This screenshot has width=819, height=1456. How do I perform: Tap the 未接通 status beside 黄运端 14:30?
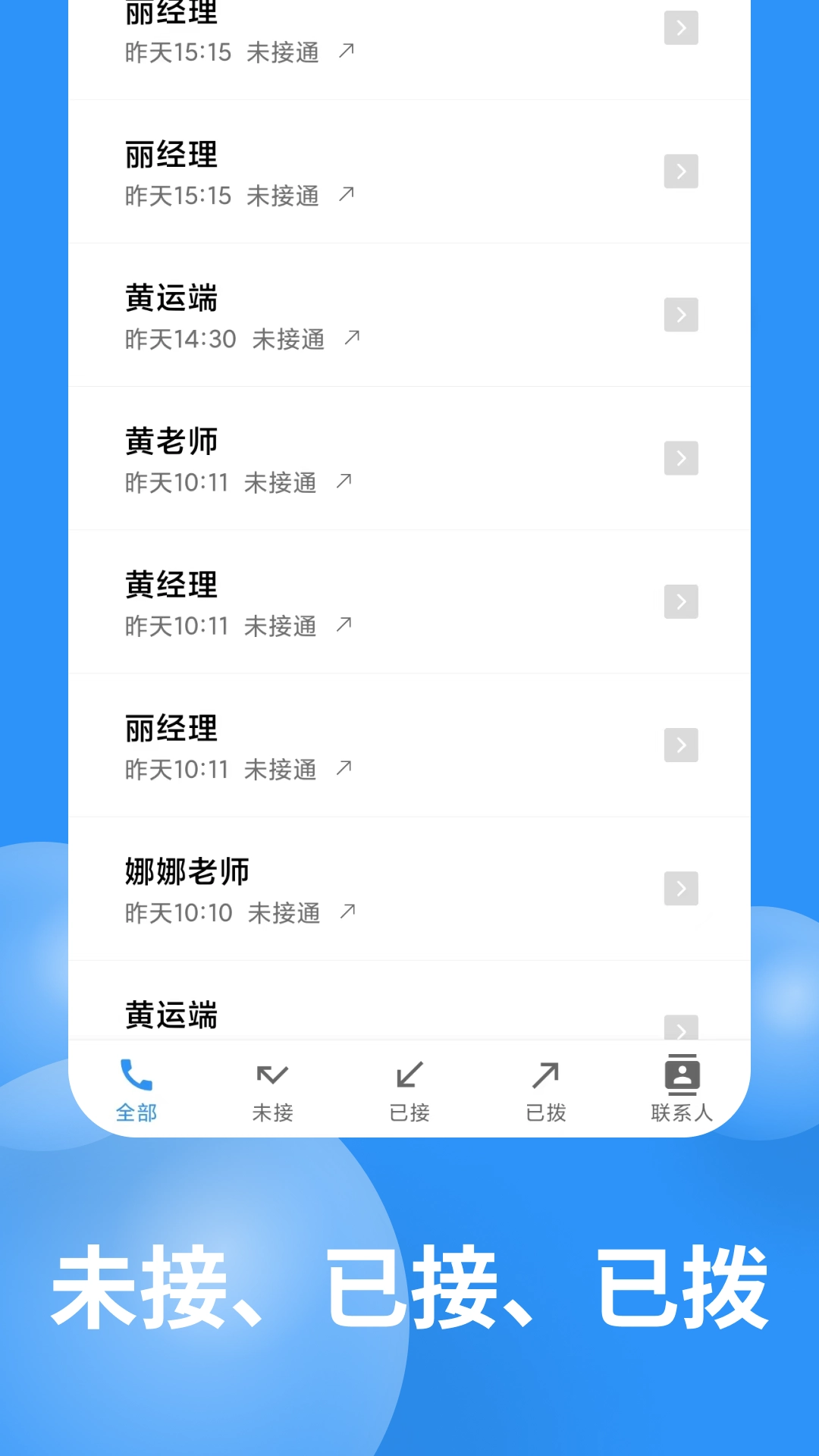288,339
